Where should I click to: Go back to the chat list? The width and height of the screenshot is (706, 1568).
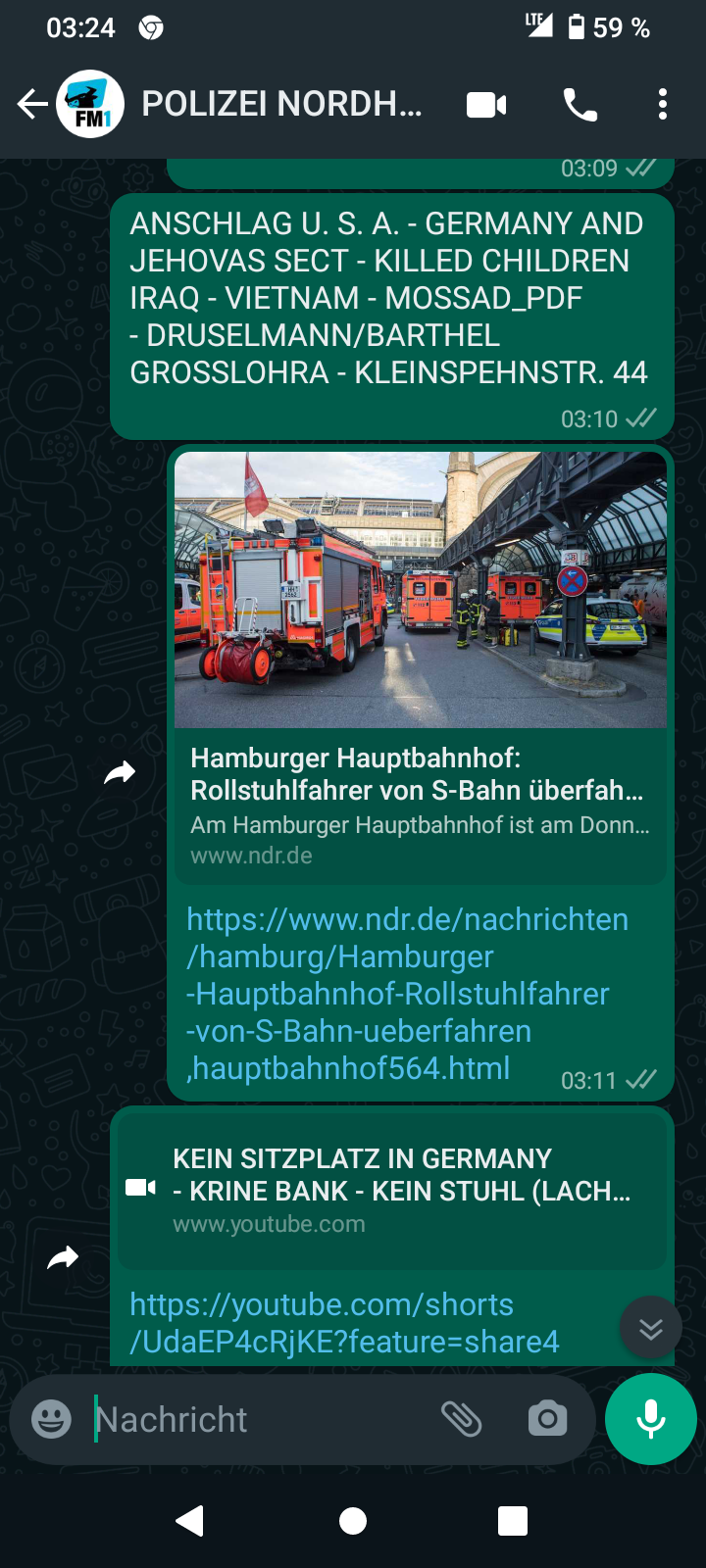click(x=32, y=104)
